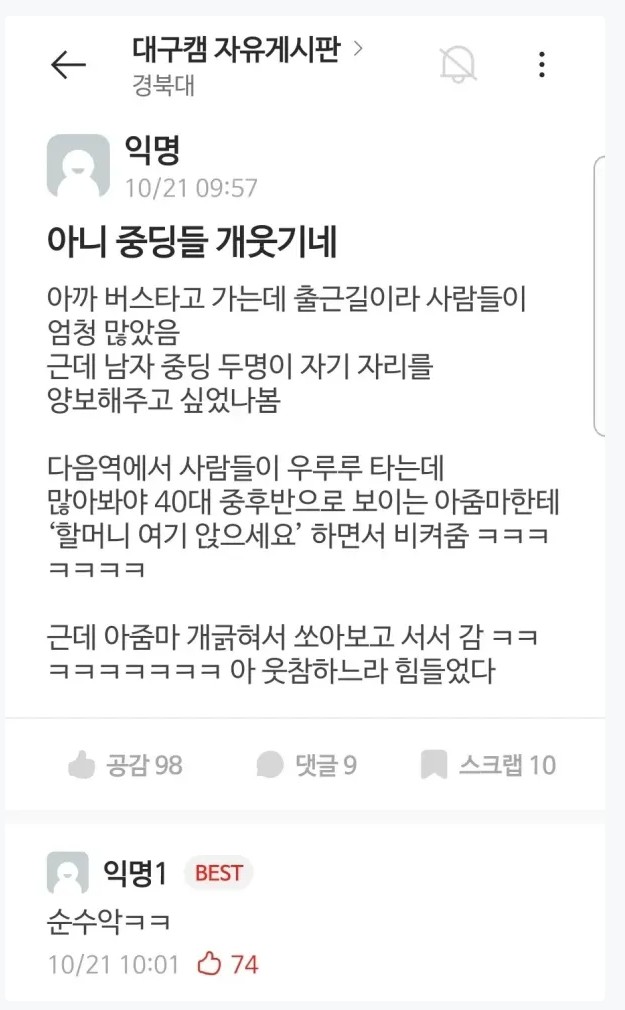This screenshot has width=625, height=1010.
Task: Open the 댓글 9 comments button
Action: pyautogui.click(x=306, y=765)
